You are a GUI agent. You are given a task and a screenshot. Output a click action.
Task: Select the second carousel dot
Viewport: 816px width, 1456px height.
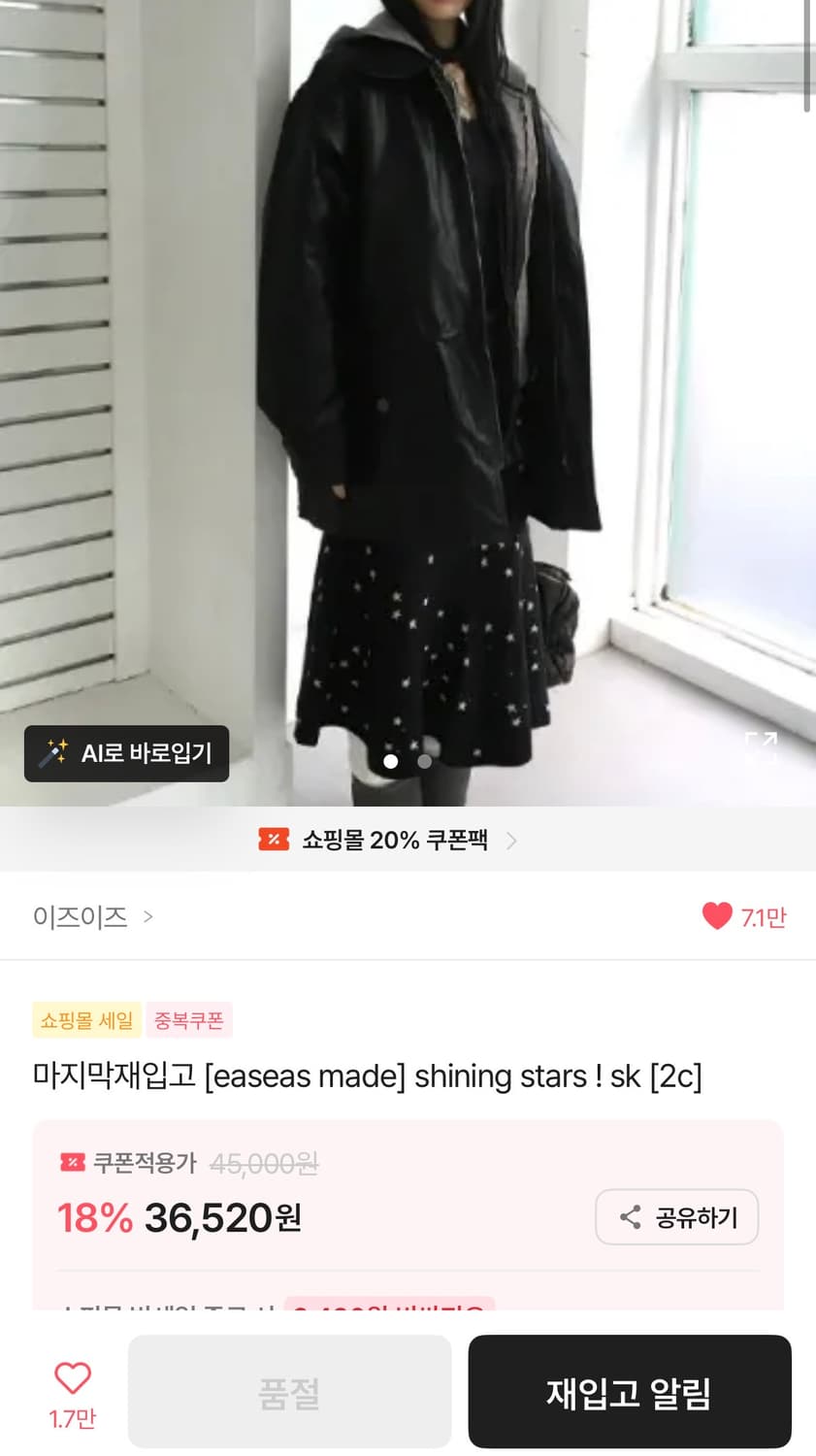(424, 762)
